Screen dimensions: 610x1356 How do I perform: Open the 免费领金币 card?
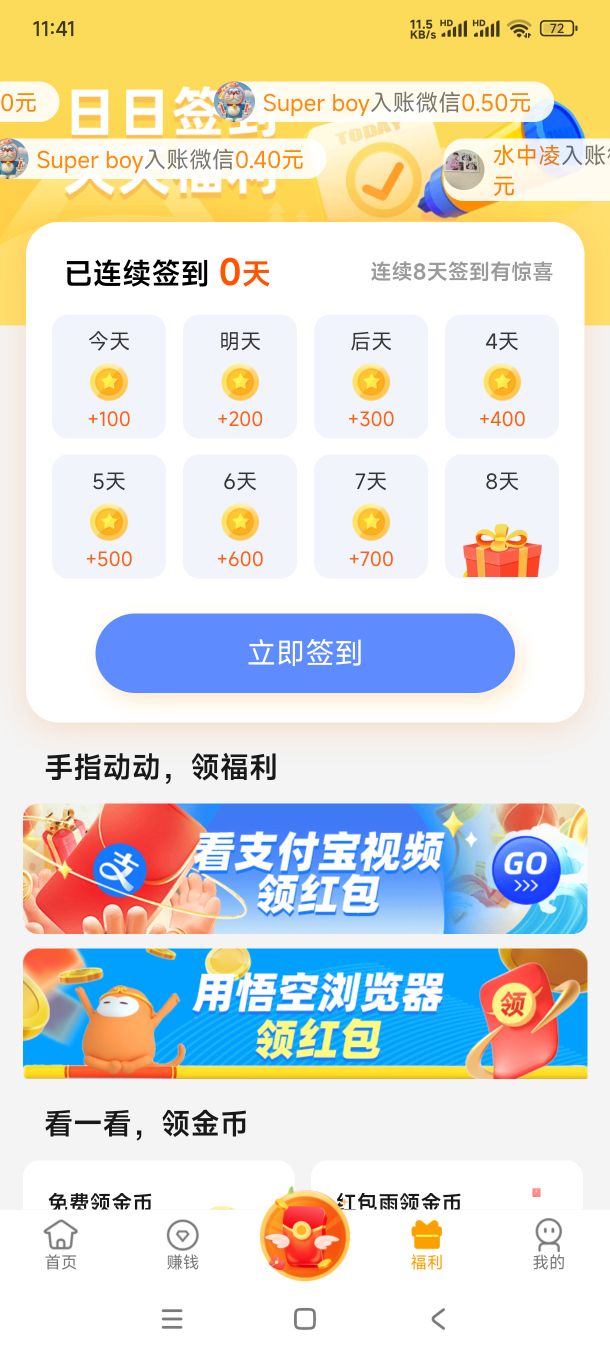coord(159,1186)
